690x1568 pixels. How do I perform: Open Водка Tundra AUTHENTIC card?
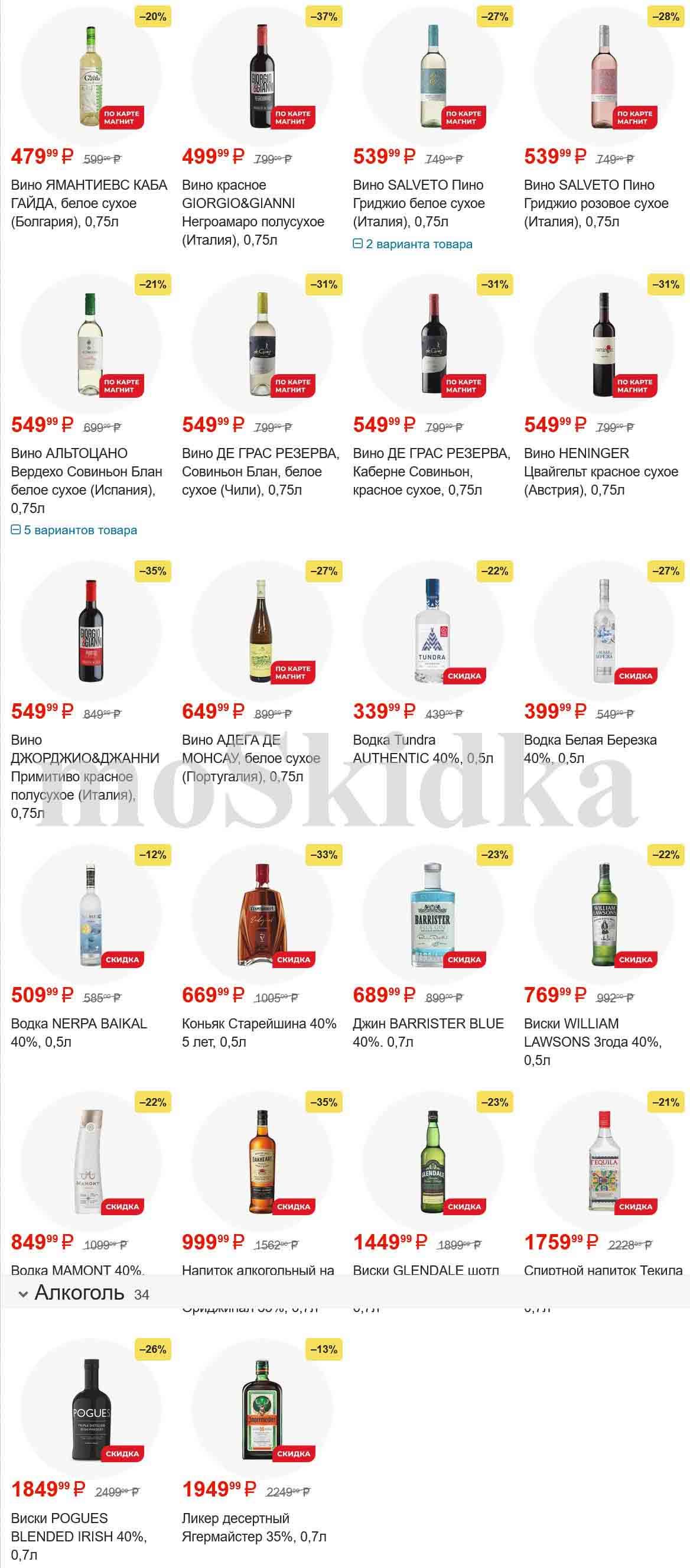(x=423, y=749)
